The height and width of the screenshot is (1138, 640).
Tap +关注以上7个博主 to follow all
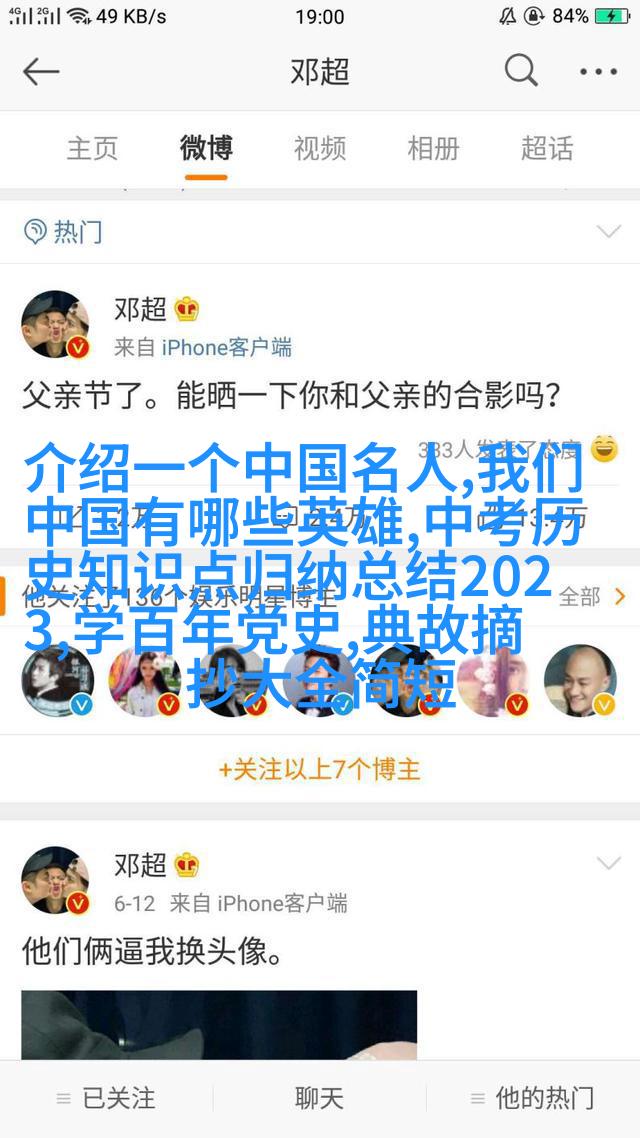320,769
